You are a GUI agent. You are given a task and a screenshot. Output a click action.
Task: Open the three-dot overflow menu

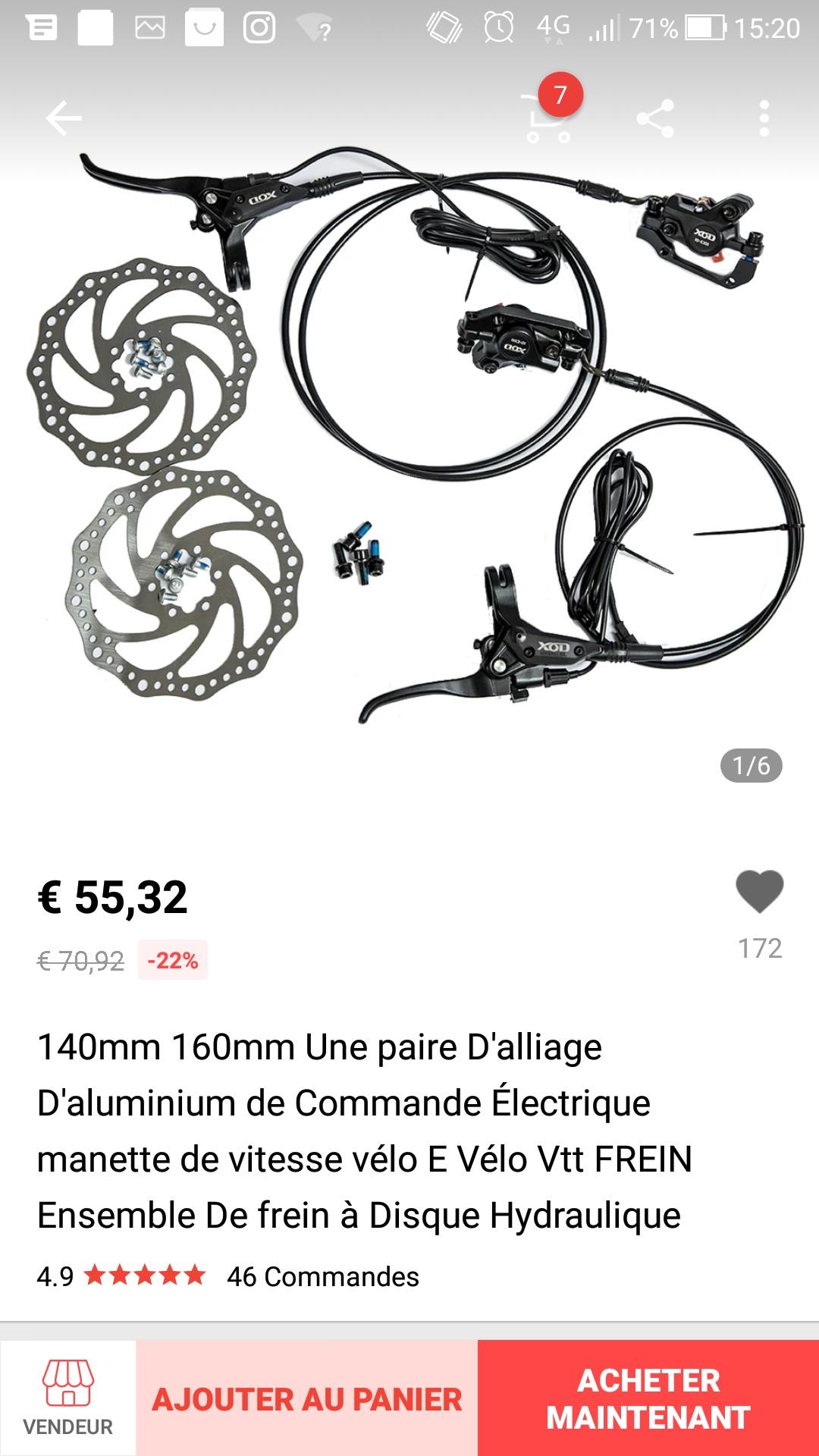point(764,118)
